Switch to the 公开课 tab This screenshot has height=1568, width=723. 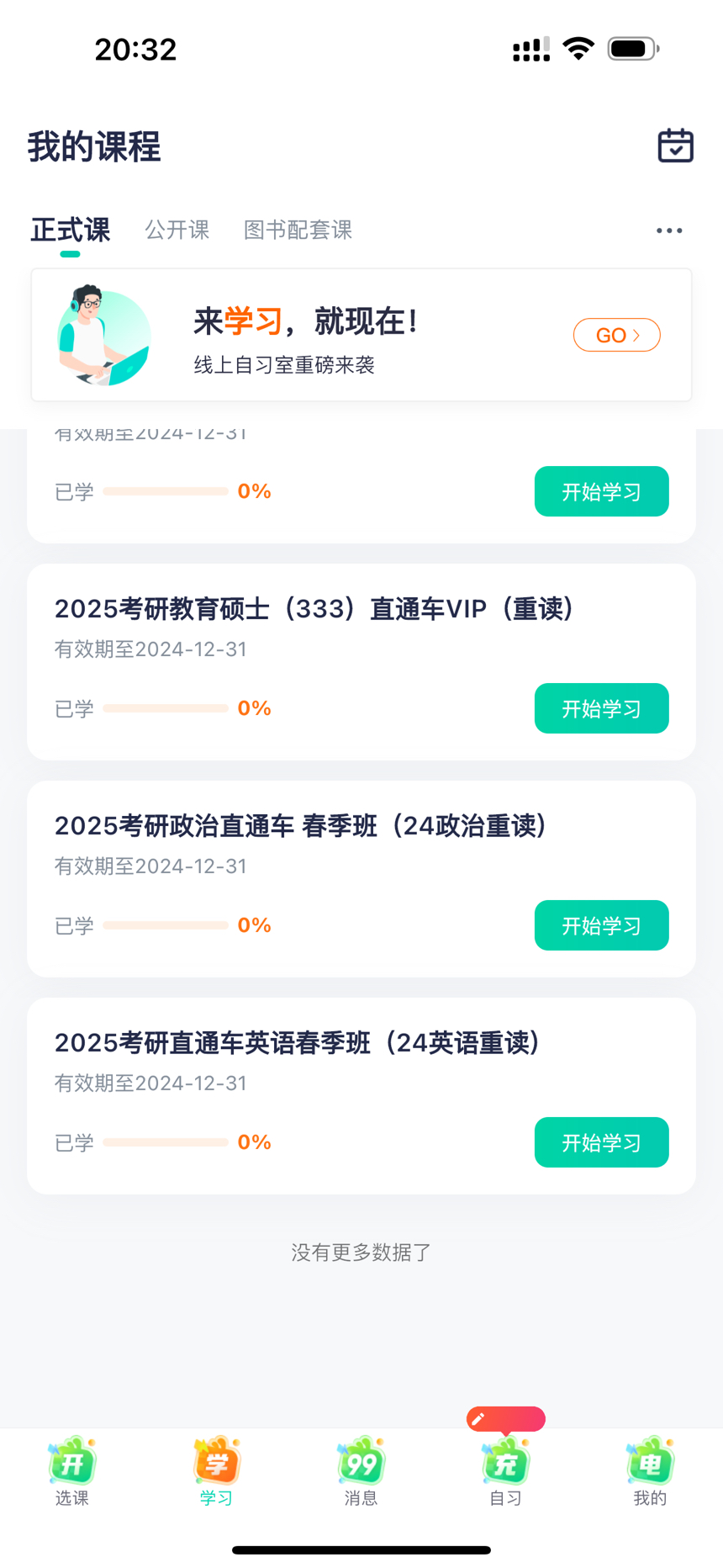(177, 230)
